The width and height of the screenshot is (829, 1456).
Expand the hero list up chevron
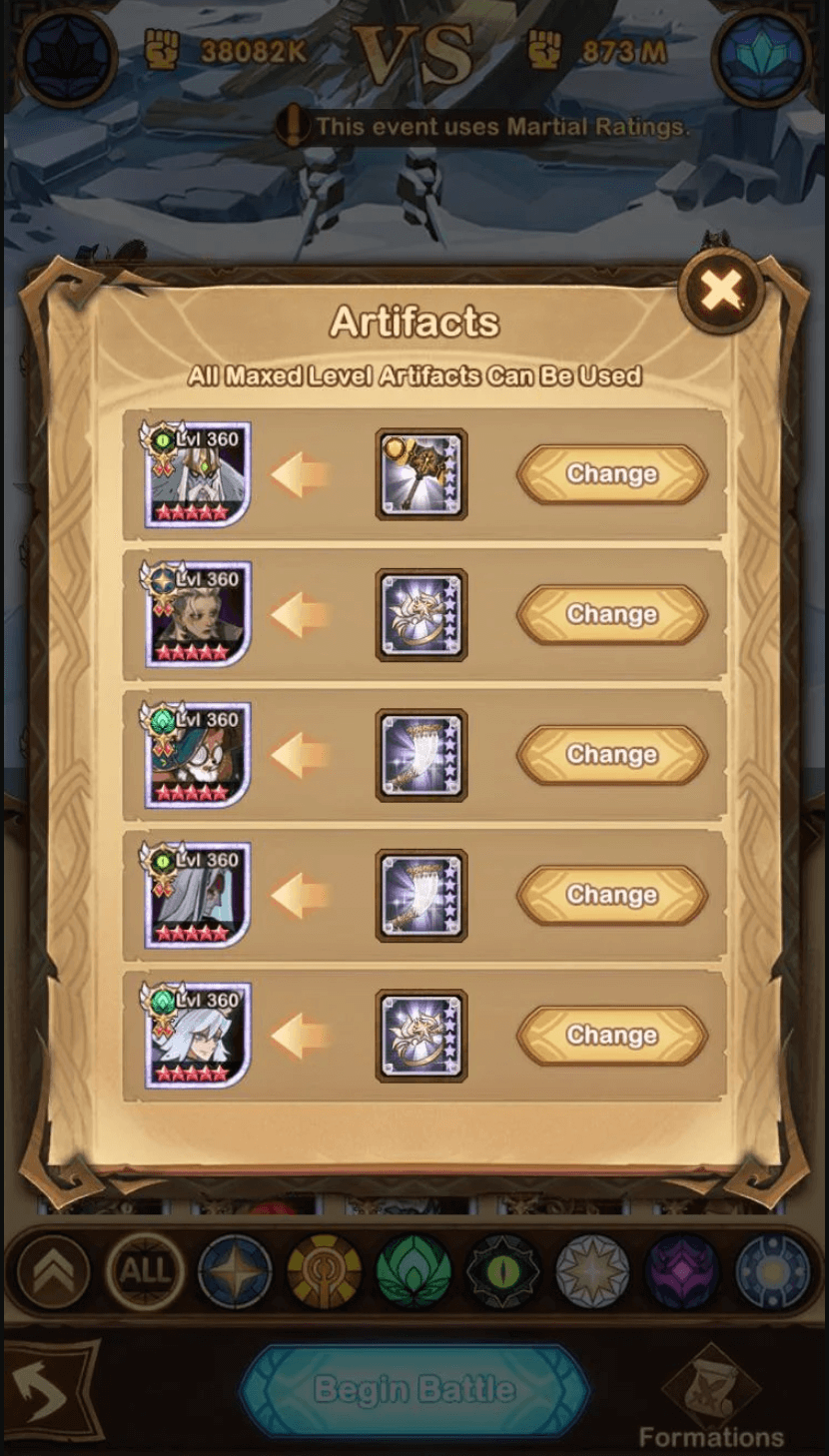tap(54, 1272)
